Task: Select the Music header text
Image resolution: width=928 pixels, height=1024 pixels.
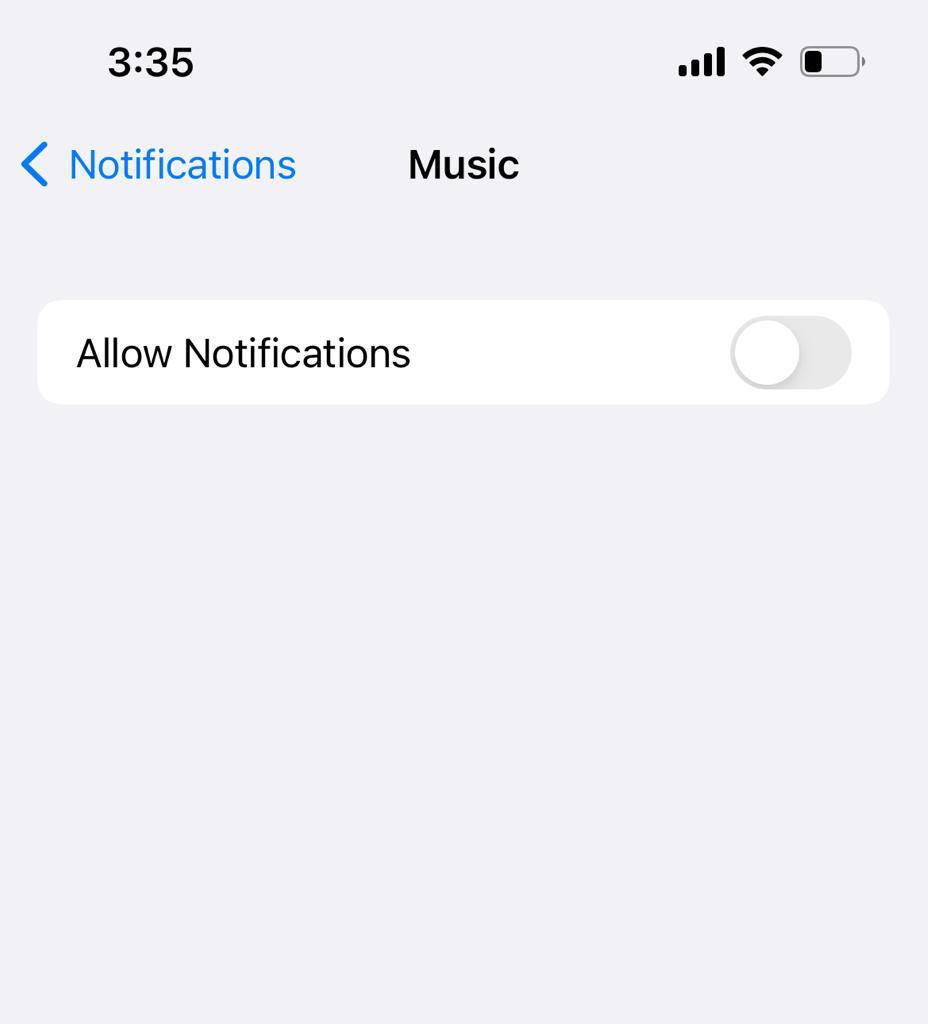Action: point(463,164)
